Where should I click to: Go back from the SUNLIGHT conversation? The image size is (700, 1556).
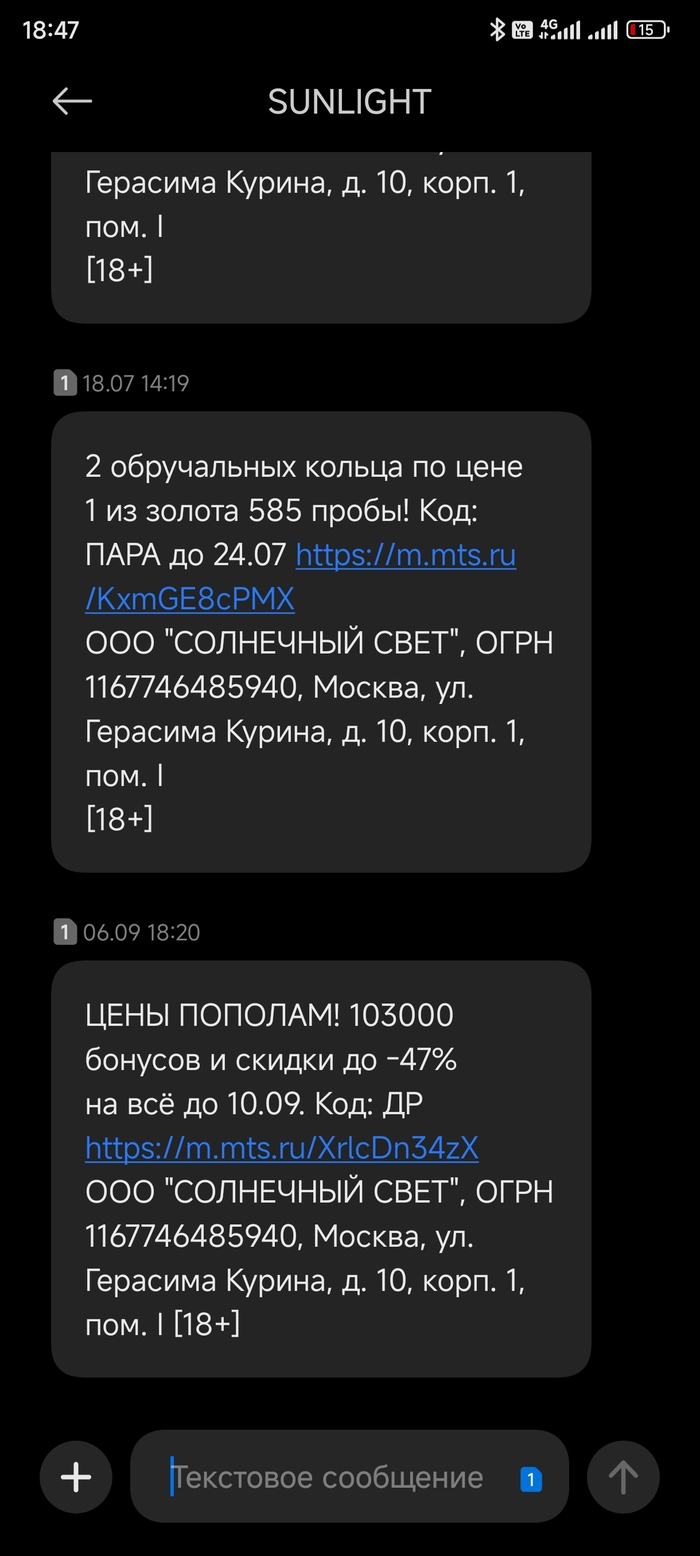click(72, 101)
